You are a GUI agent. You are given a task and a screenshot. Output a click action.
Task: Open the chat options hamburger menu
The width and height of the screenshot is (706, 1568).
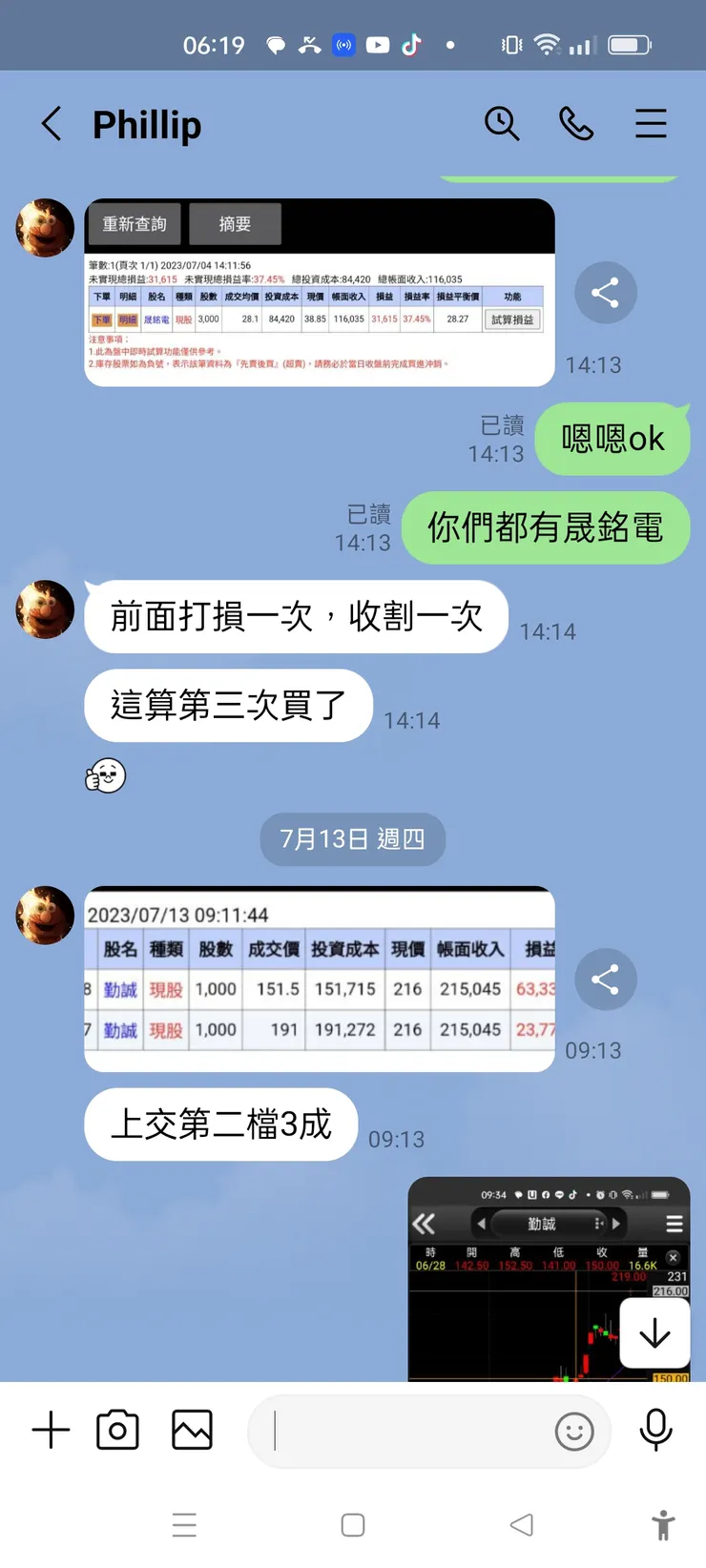(651, 124)
